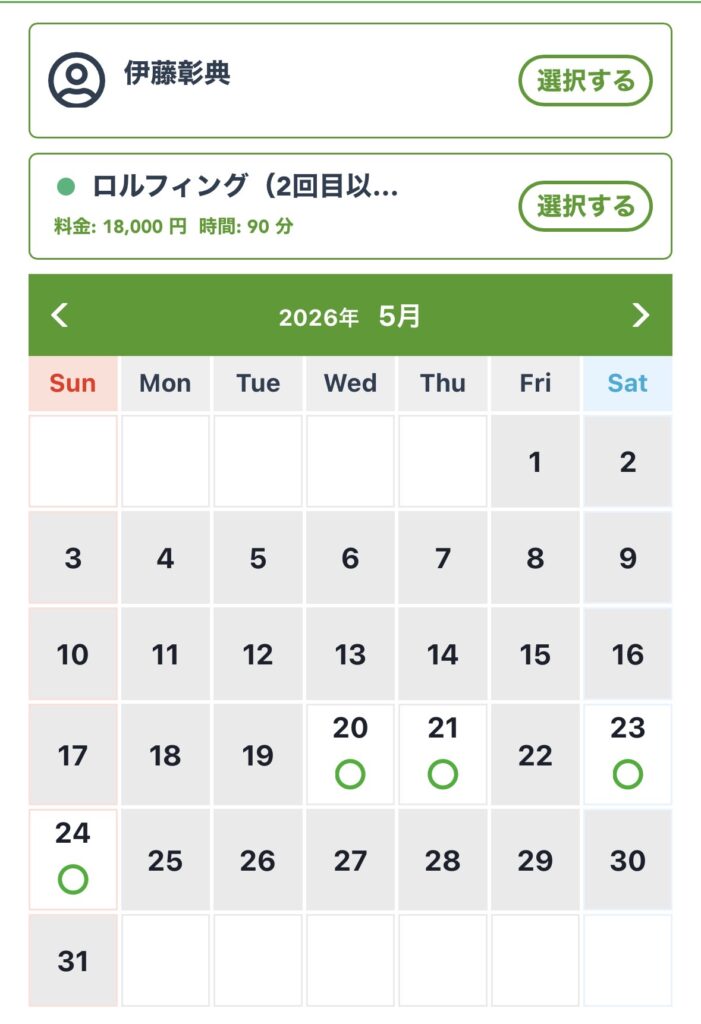This screenshot has width=701, height=1024.
Task: Go to the previous month
Action: tap(60, 316)
